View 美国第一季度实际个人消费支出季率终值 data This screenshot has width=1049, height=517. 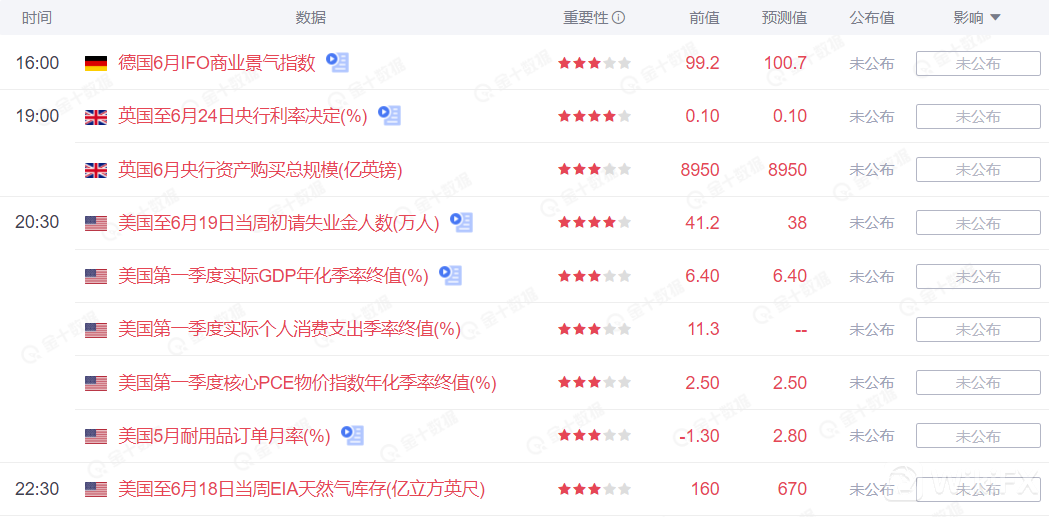click(289, 329)
